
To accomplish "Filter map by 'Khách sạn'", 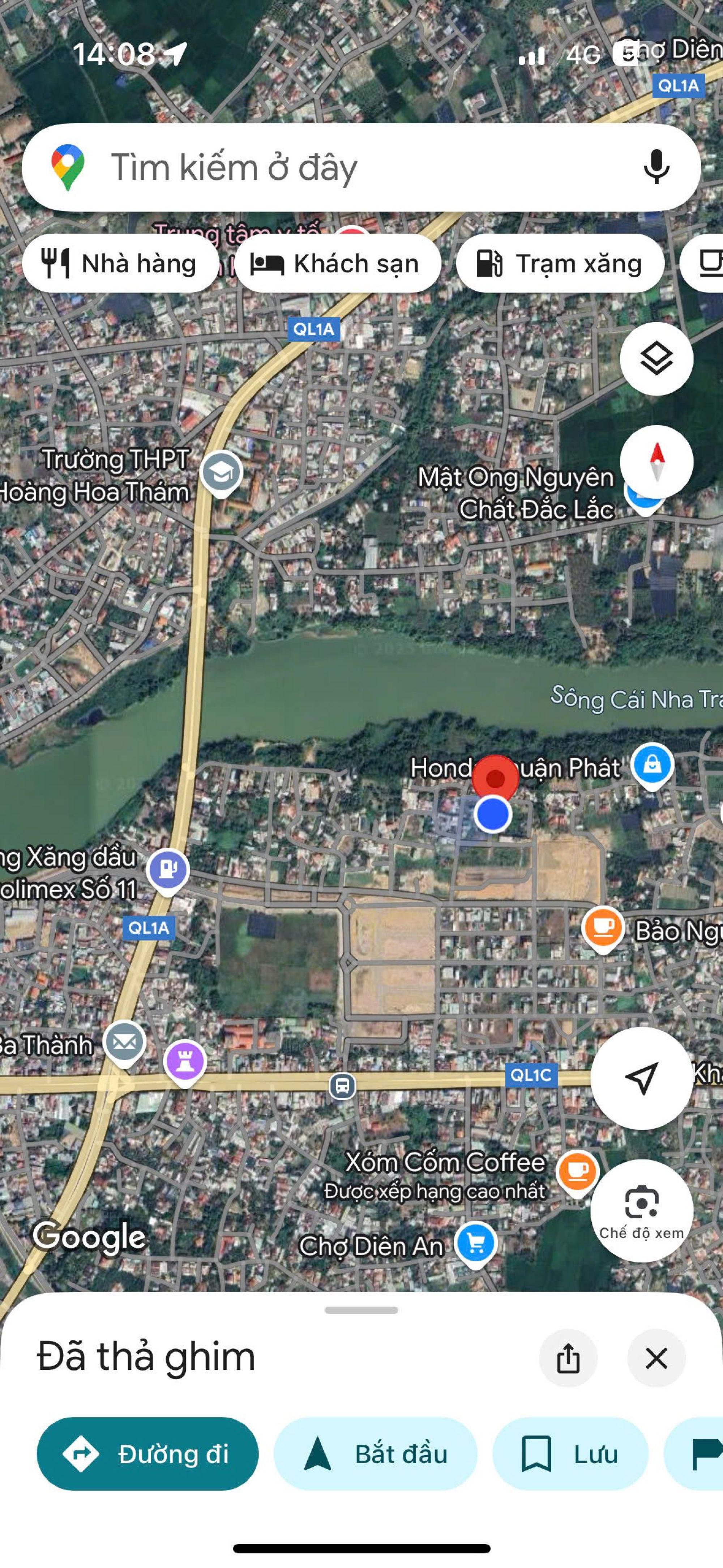I will tap(337, 264).
